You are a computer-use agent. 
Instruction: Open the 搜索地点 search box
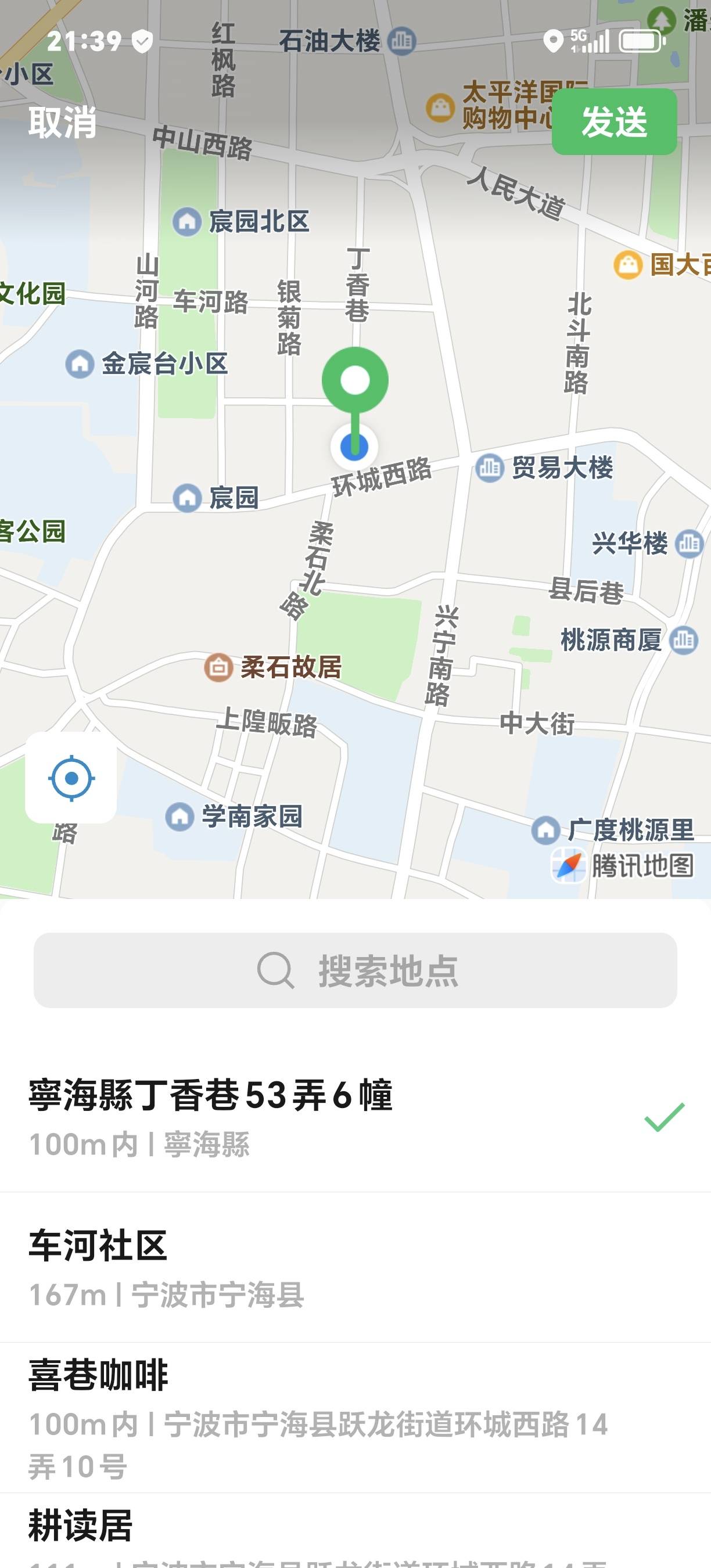click(x=355, y=970)
